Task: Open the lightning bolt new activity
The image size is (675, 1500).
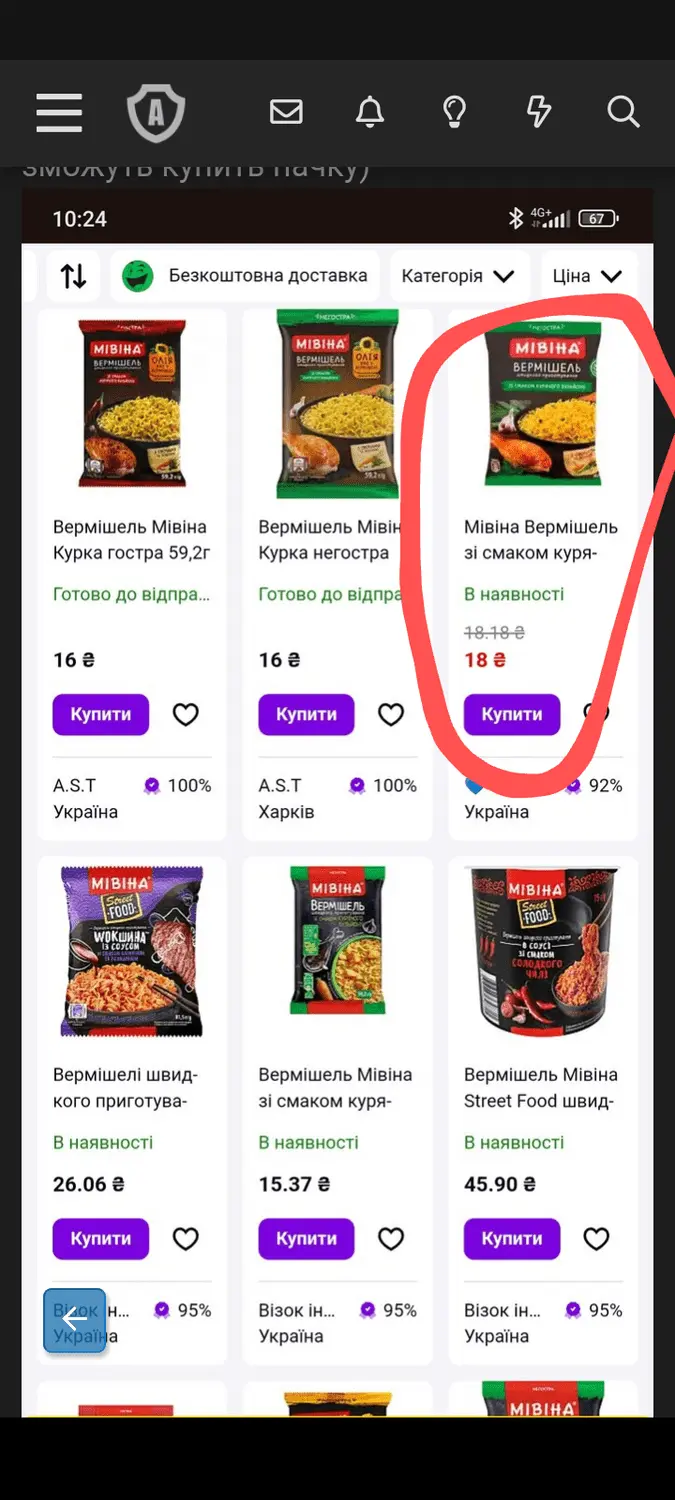Action: (x=538, y=112)
